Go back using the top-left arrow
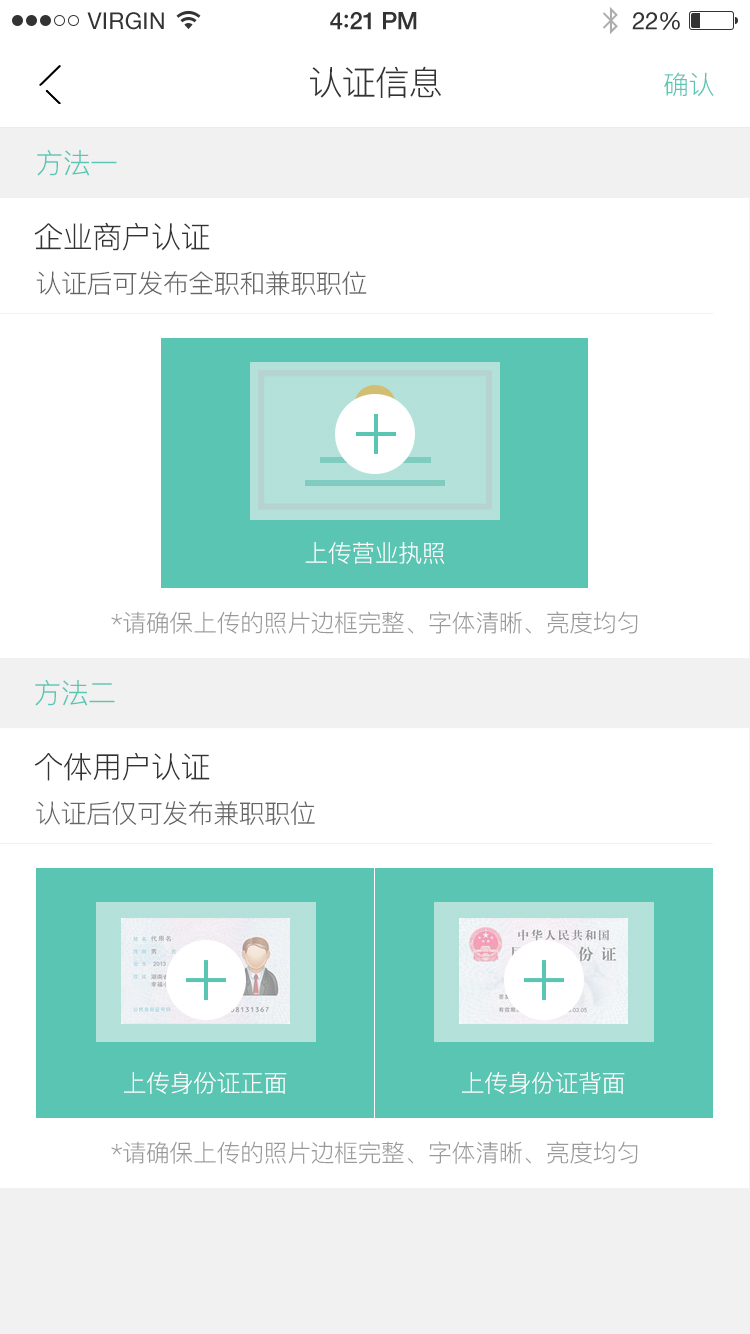750x1334 pixels. [x=50, y=85]
